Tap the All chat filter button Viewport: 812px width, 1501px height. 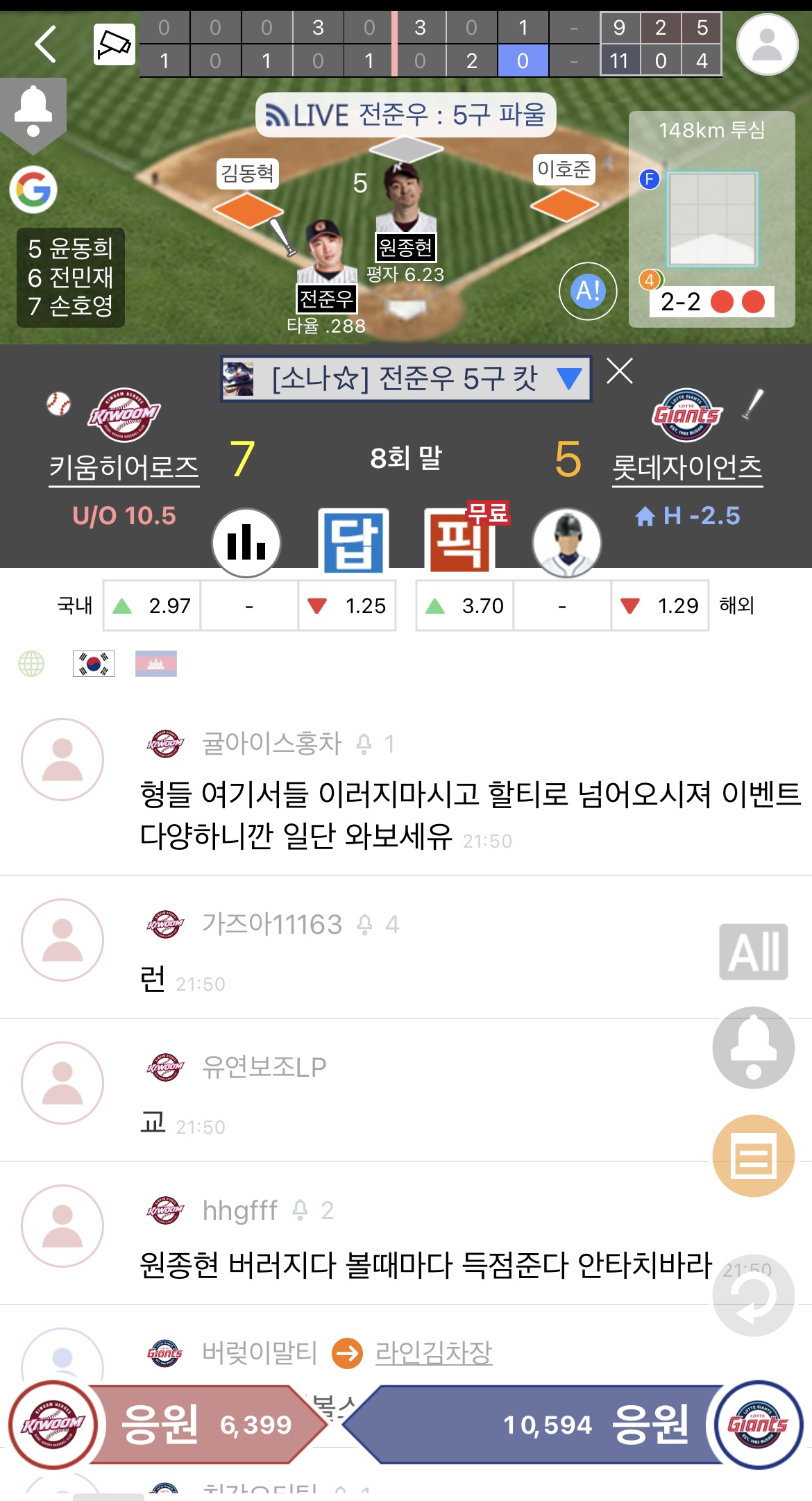coord(753,951)
